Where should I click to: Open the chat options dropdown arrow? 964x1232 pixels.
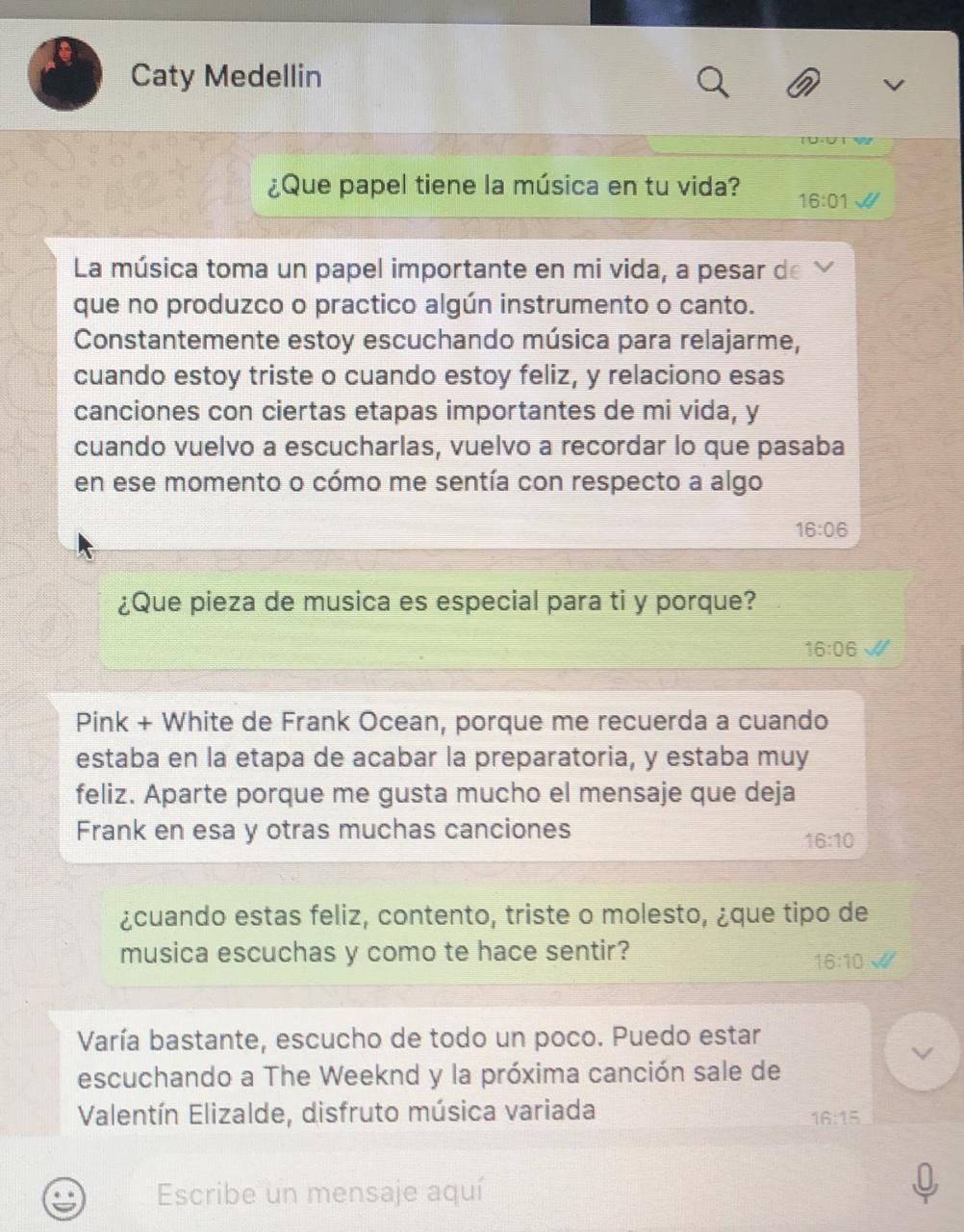(894, 85)
